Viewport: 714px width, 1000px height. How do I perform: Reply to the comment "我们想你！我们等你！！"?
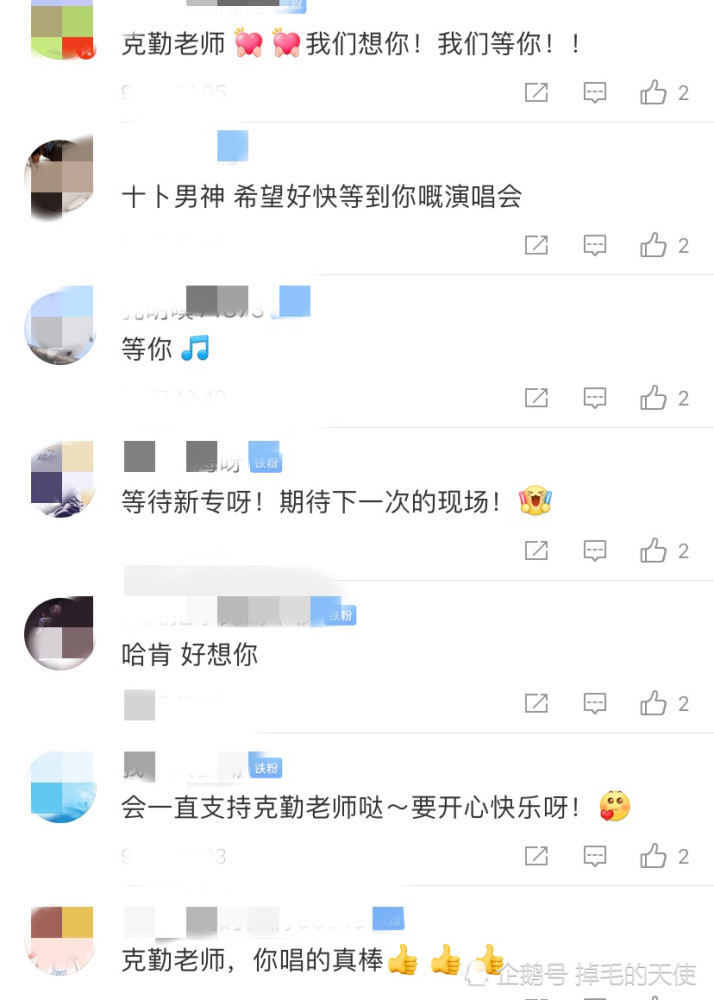point(595,93)
